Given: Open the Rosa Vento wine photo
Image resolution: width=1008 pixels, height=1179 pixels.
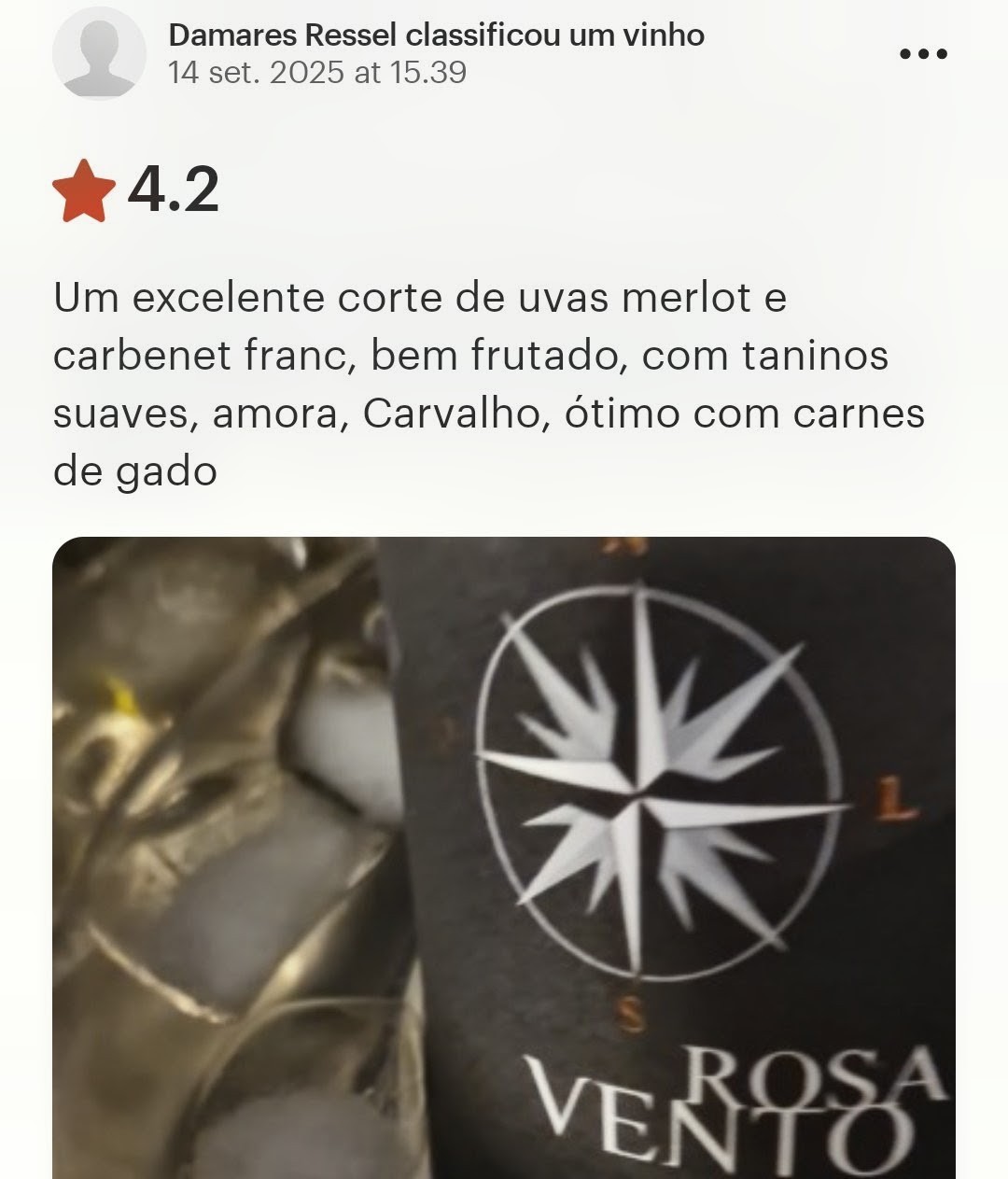Looking at the screenshot, I should [504, 857].
